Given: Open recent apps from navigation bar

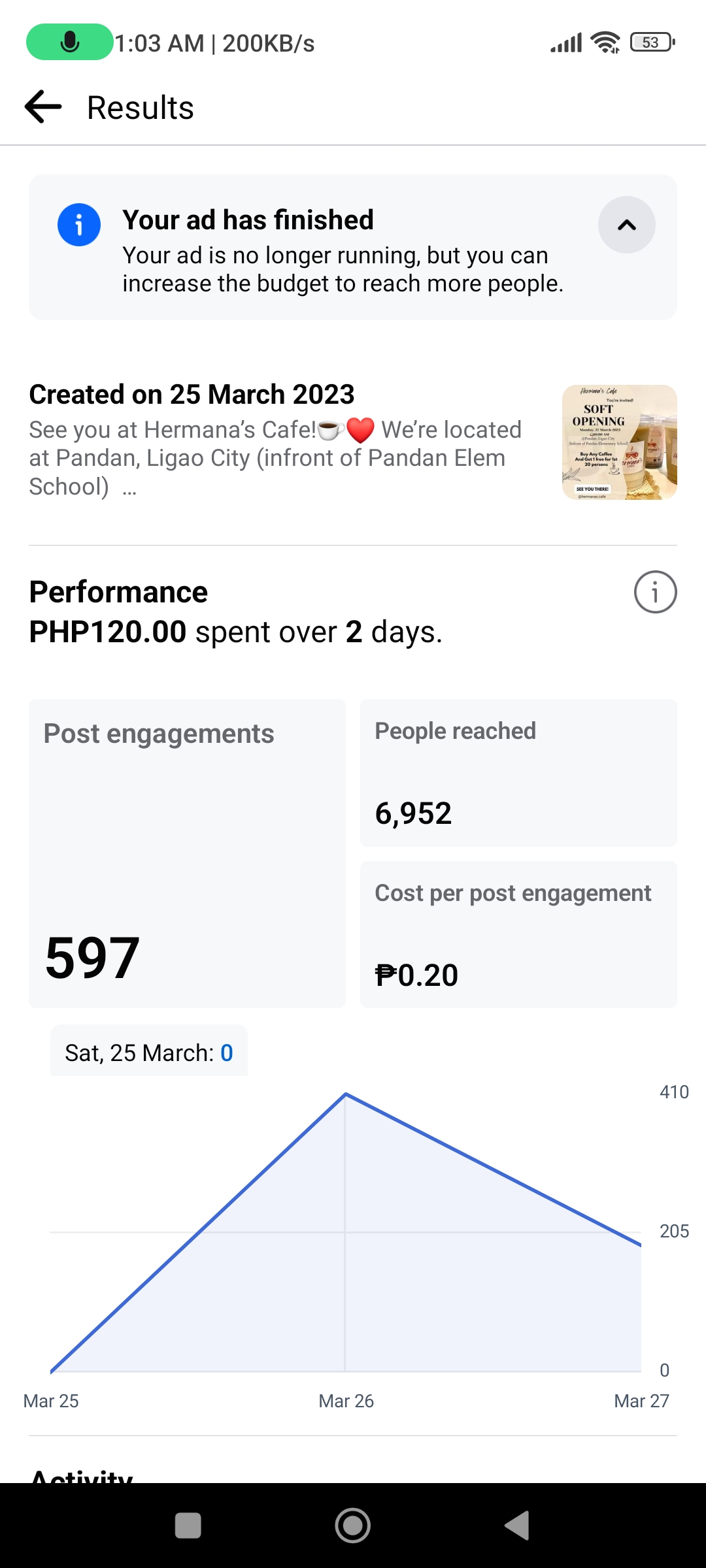Looking at the screenshot, I should [188, 1526].
